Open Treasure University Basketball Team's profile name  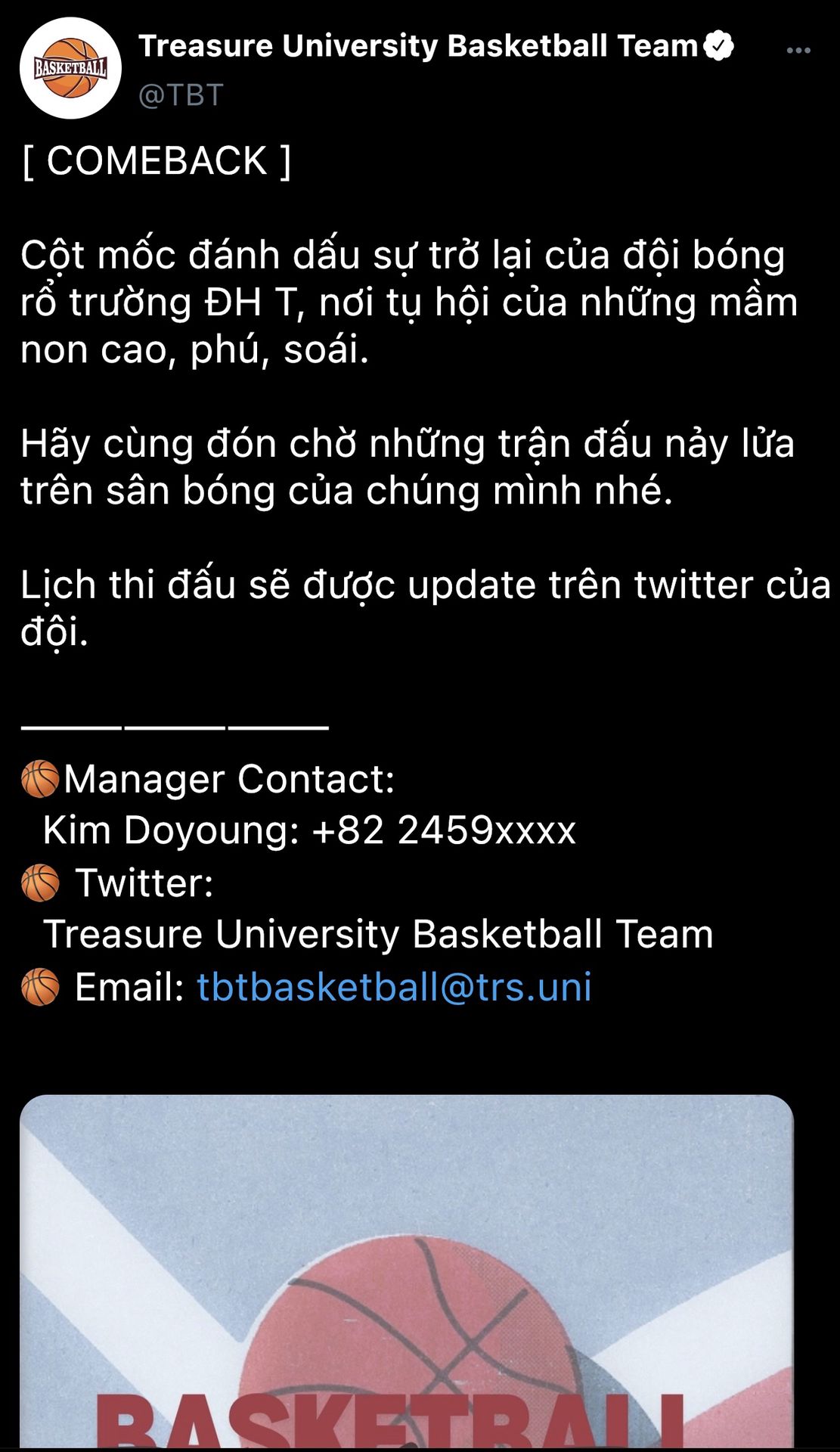pos(417,46)
